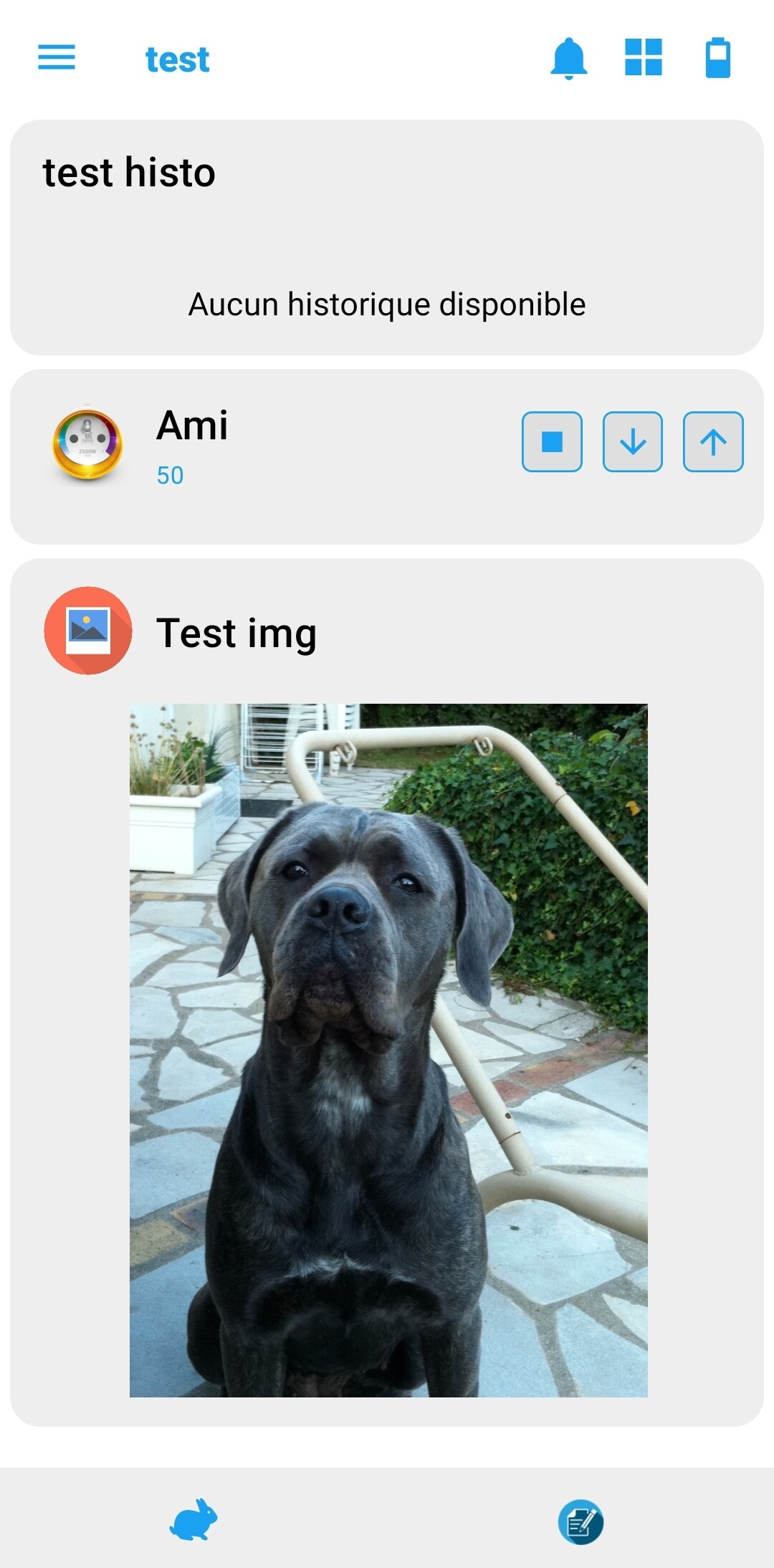This screenshot has width=774, height=1568.
Task: Stop the Ami device
Action: (552, 441)
